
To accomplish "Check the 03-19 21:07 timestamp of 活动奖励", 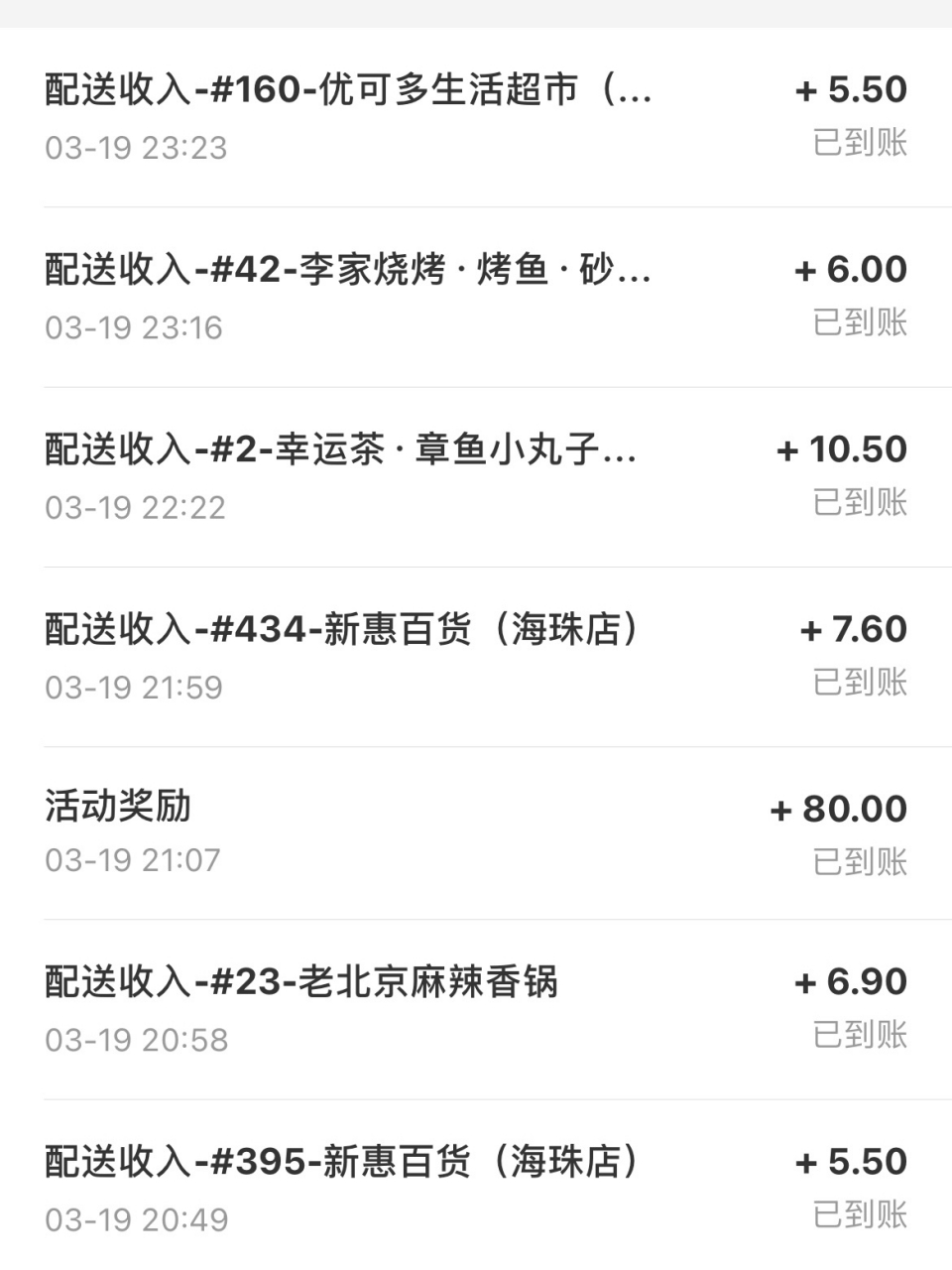I will [137, 860].
